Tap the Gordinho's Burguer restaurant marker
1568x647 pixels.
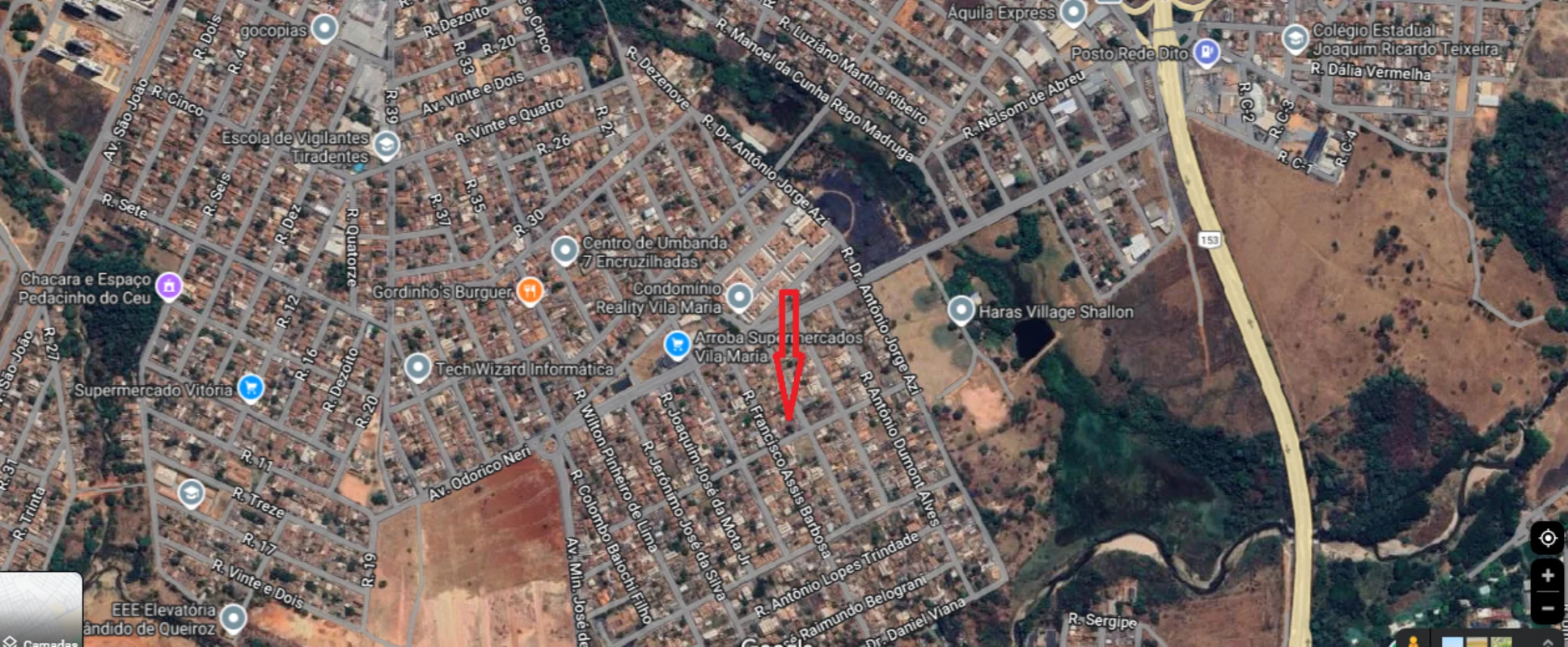coord(530,290)
